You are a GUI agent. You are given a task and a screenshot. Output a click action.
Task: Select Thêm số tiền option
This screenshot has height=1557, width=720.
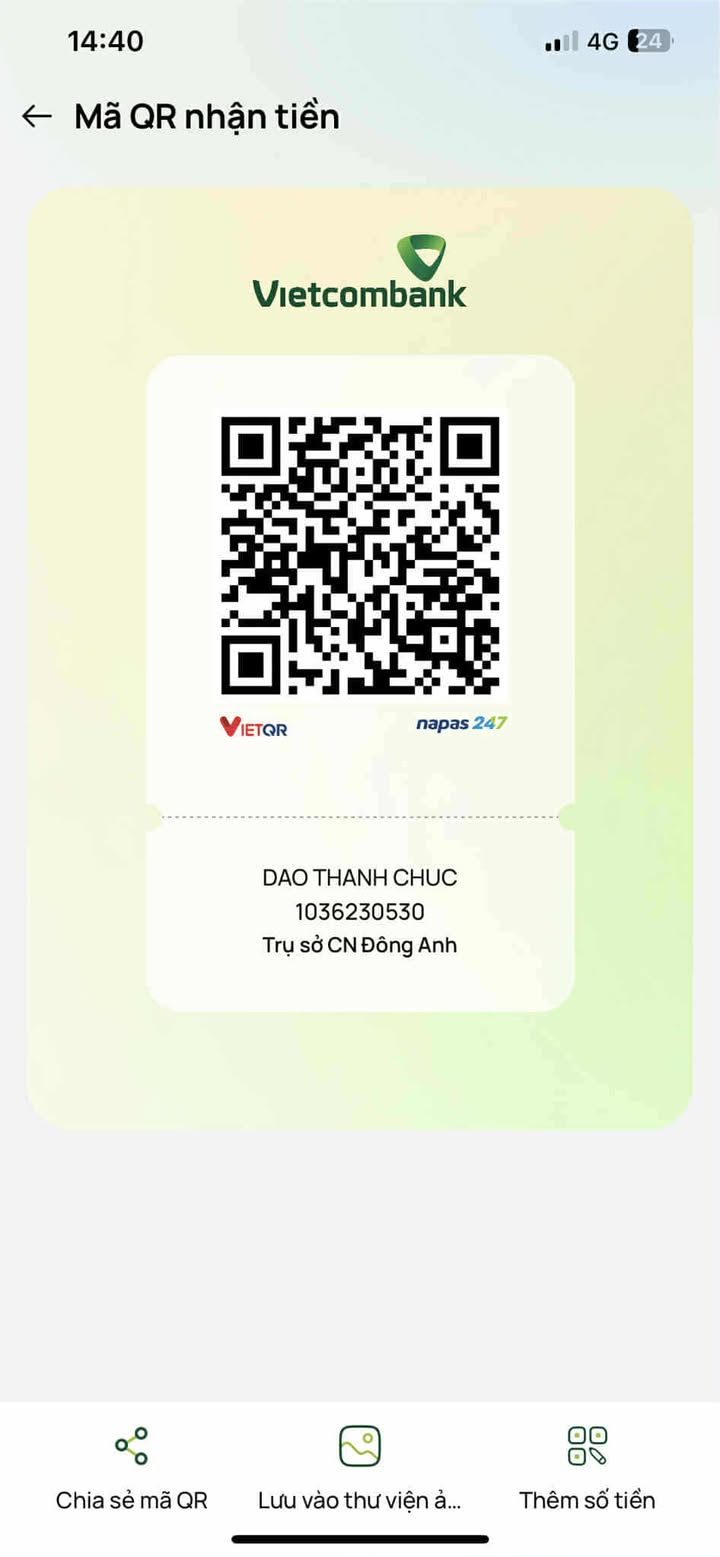pos(587,1465)
